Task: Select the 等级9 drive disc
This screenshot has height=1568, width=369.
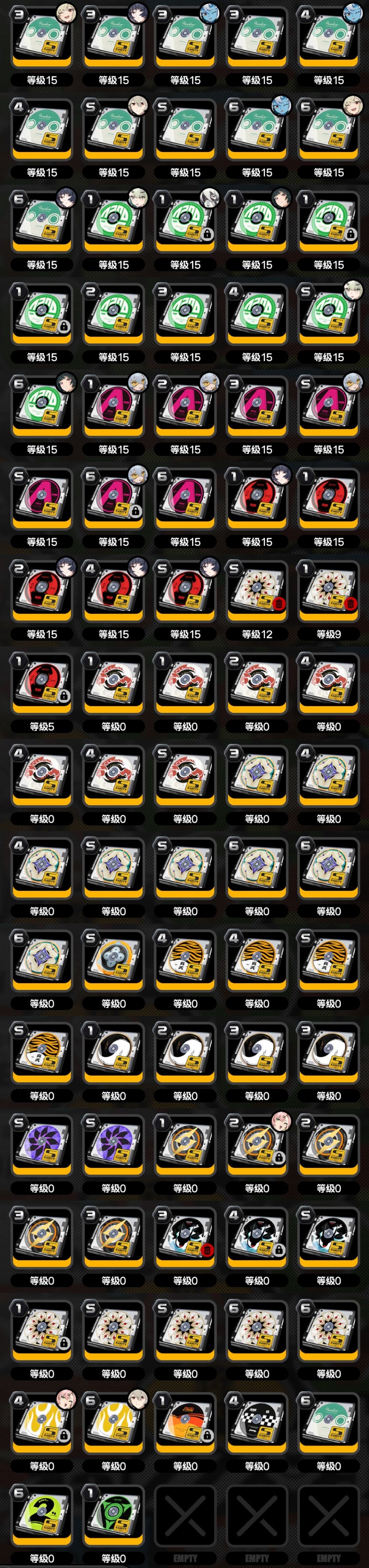Action: [328, 590]
